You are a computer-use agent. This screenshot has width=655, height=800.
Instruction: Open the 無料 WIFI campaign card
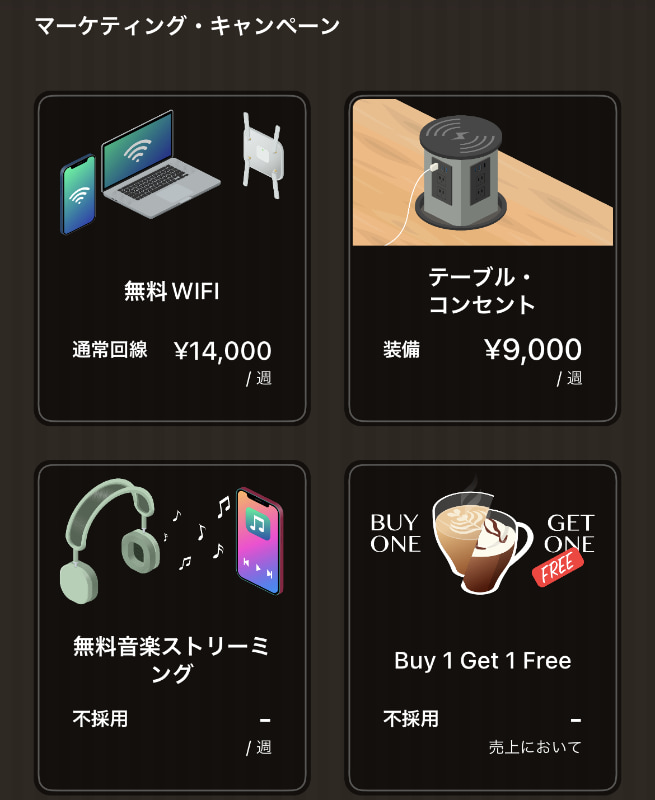pos(171,258)
